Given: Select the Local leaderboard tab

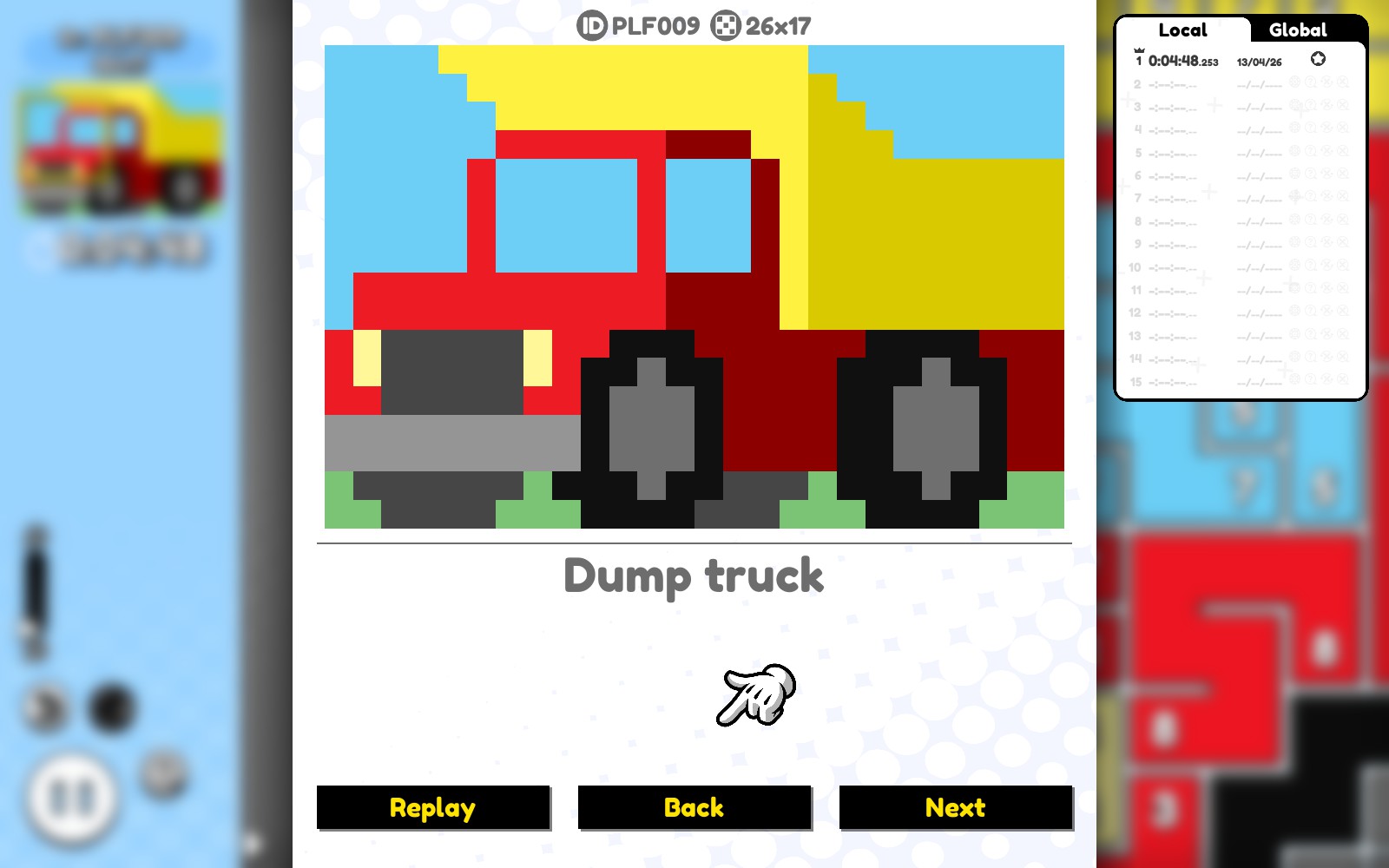Looking at the screenshot, I should click(1182, 30).
